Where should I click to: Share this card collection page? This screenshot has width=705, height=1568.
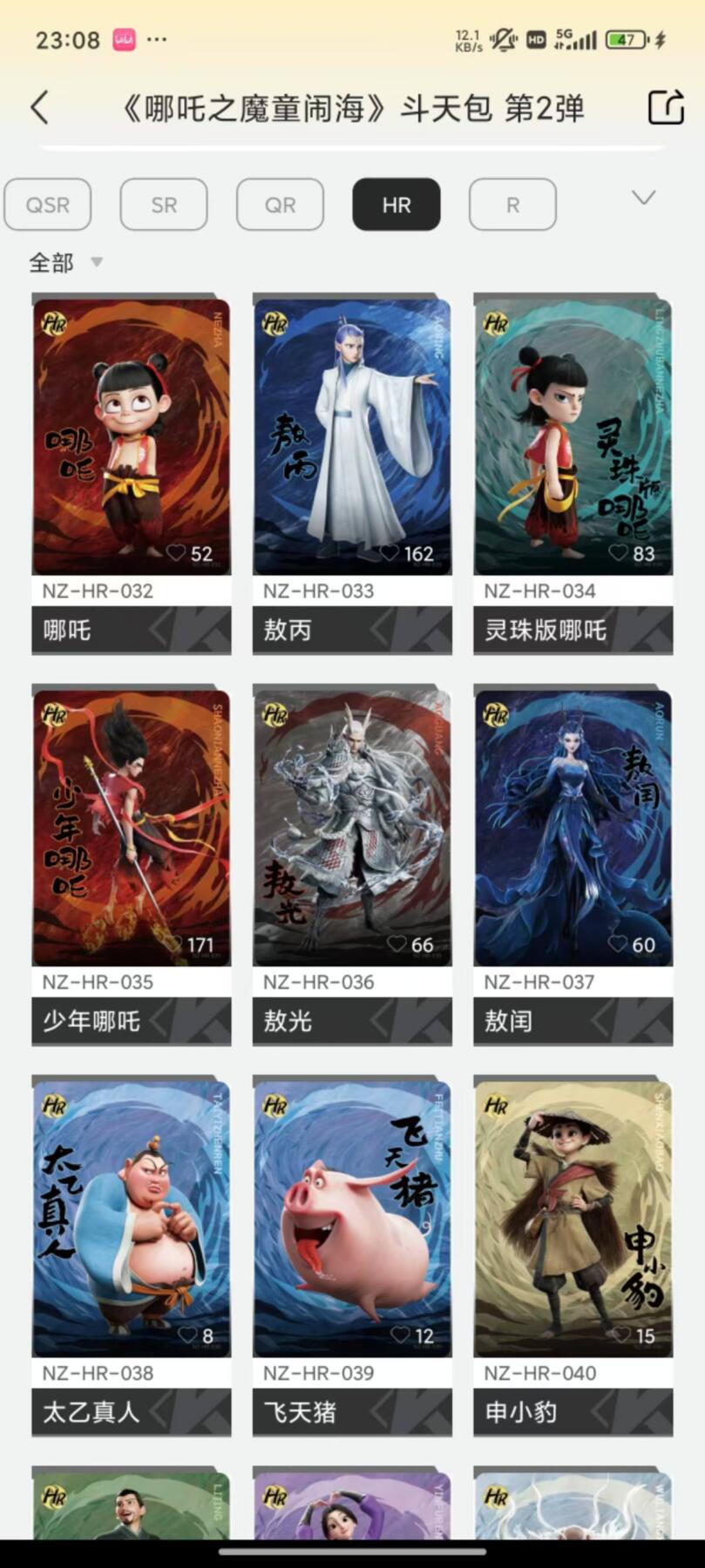coord(666,108)
